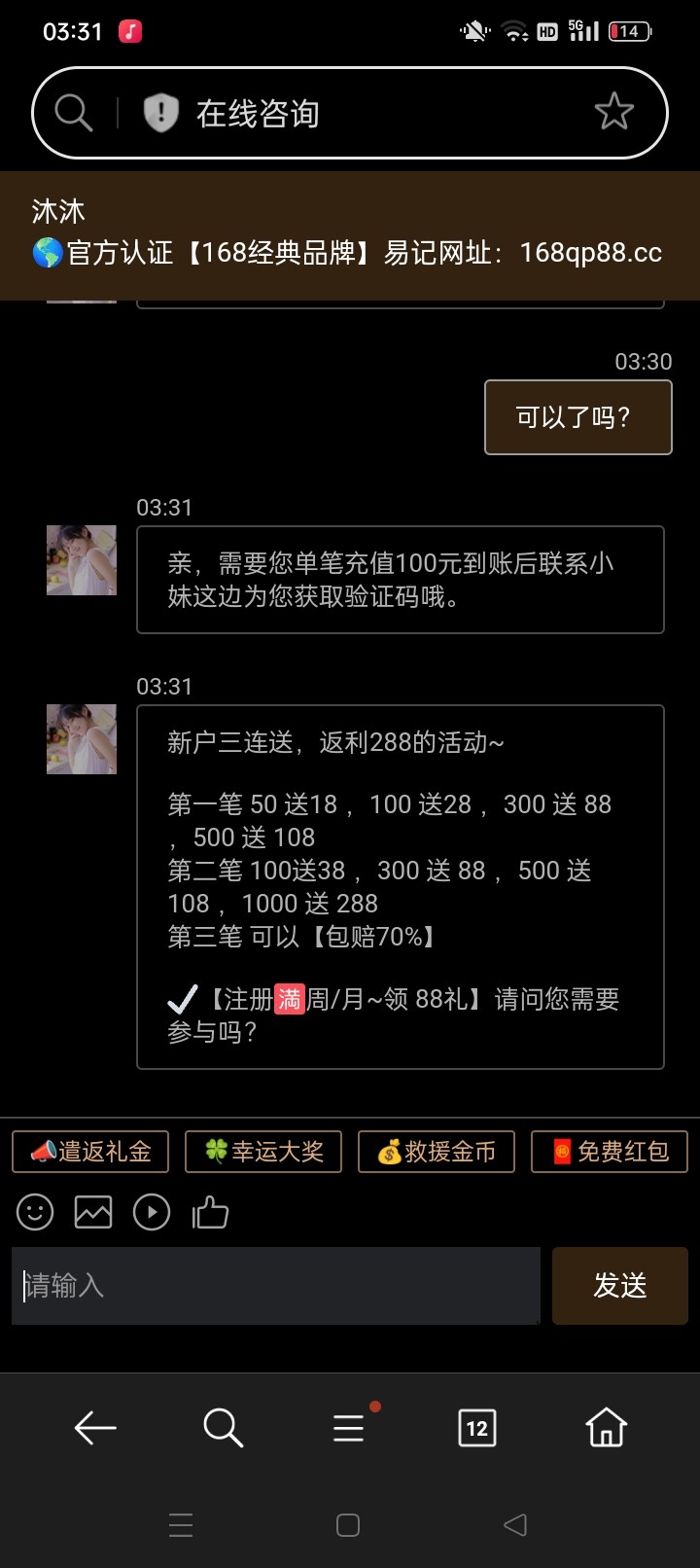Select the 救援金币 money bag button
Screen dimensions: 700x1568
coord(436,1152)
